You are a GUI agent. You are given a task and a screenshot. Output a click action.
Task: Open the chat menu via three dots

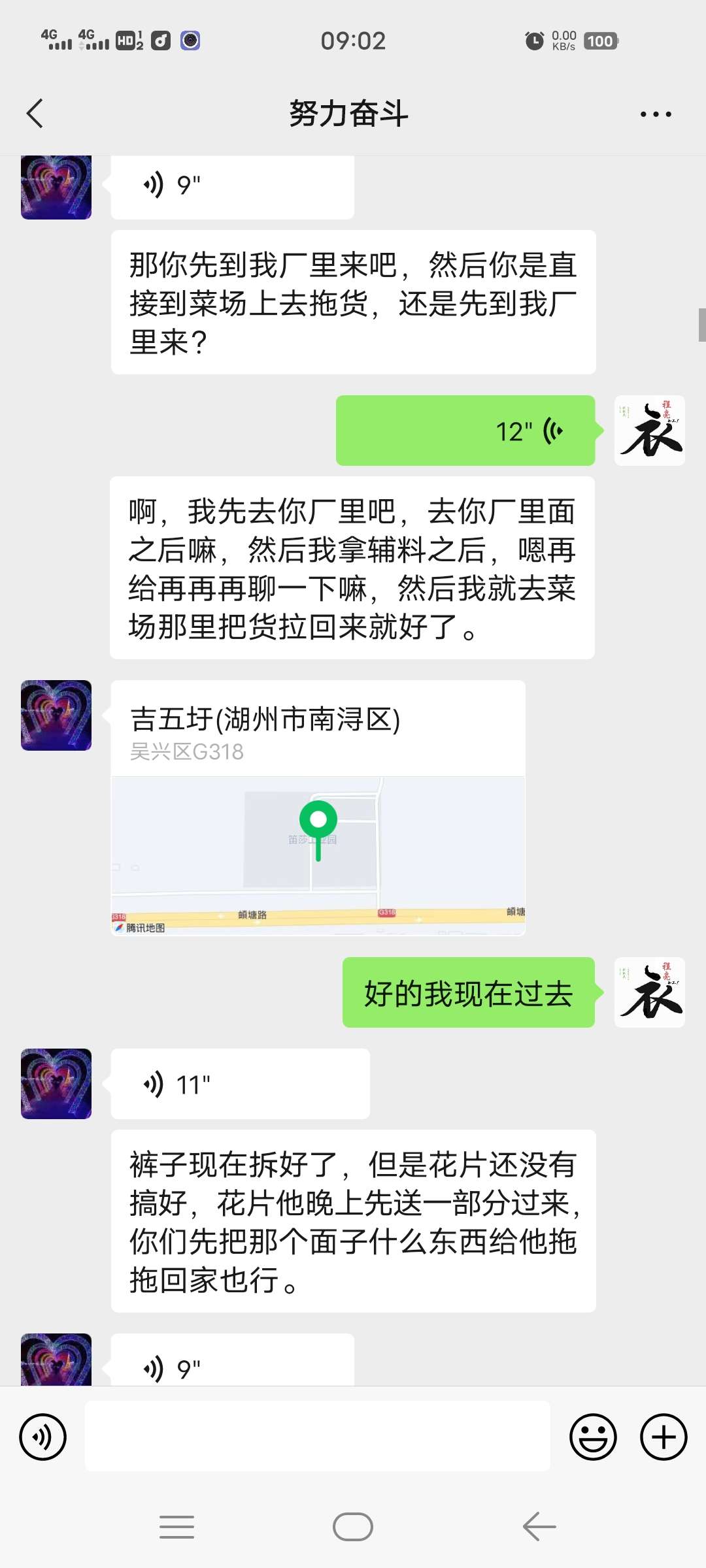click(655, 113)
